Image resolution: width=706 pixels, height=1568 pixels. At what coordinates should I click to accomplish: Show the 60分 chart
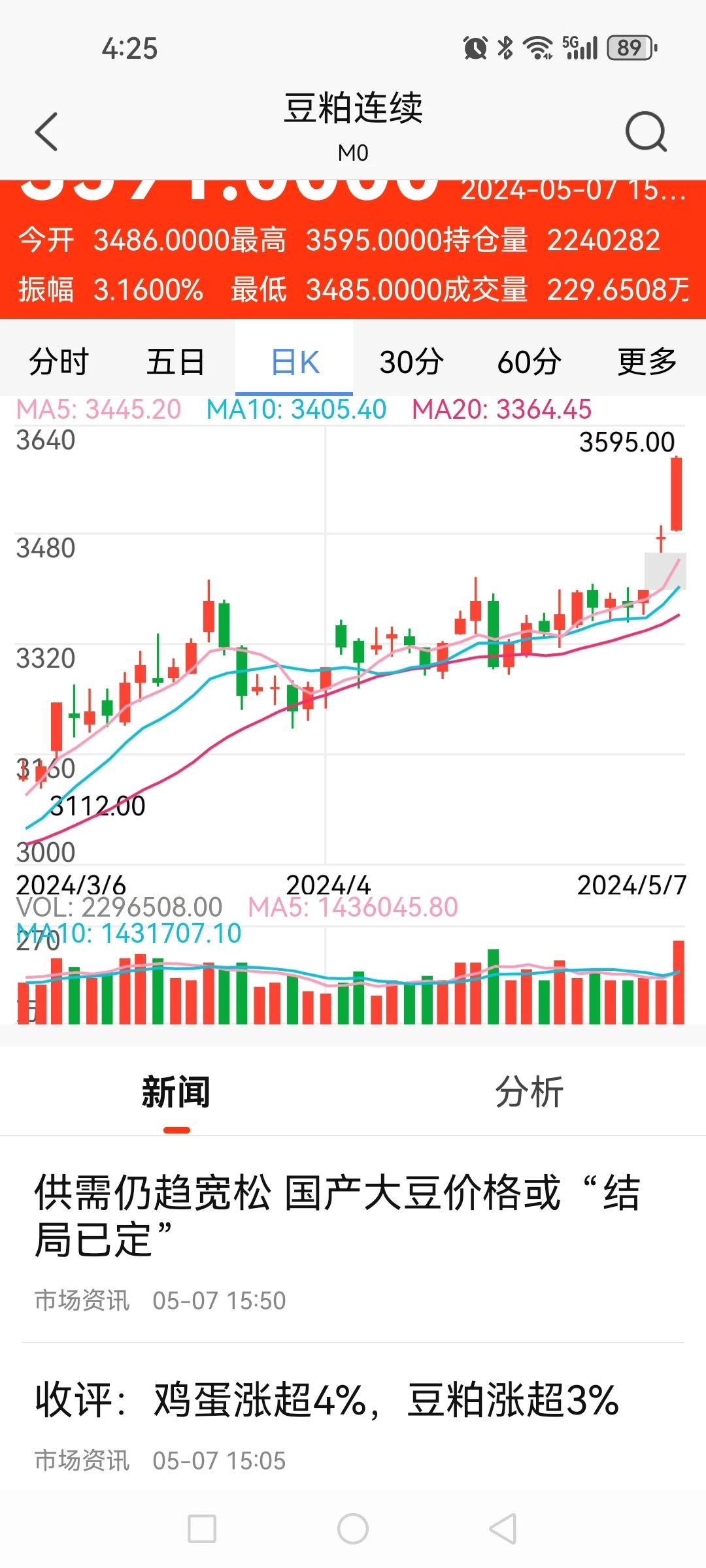[529, 361]
